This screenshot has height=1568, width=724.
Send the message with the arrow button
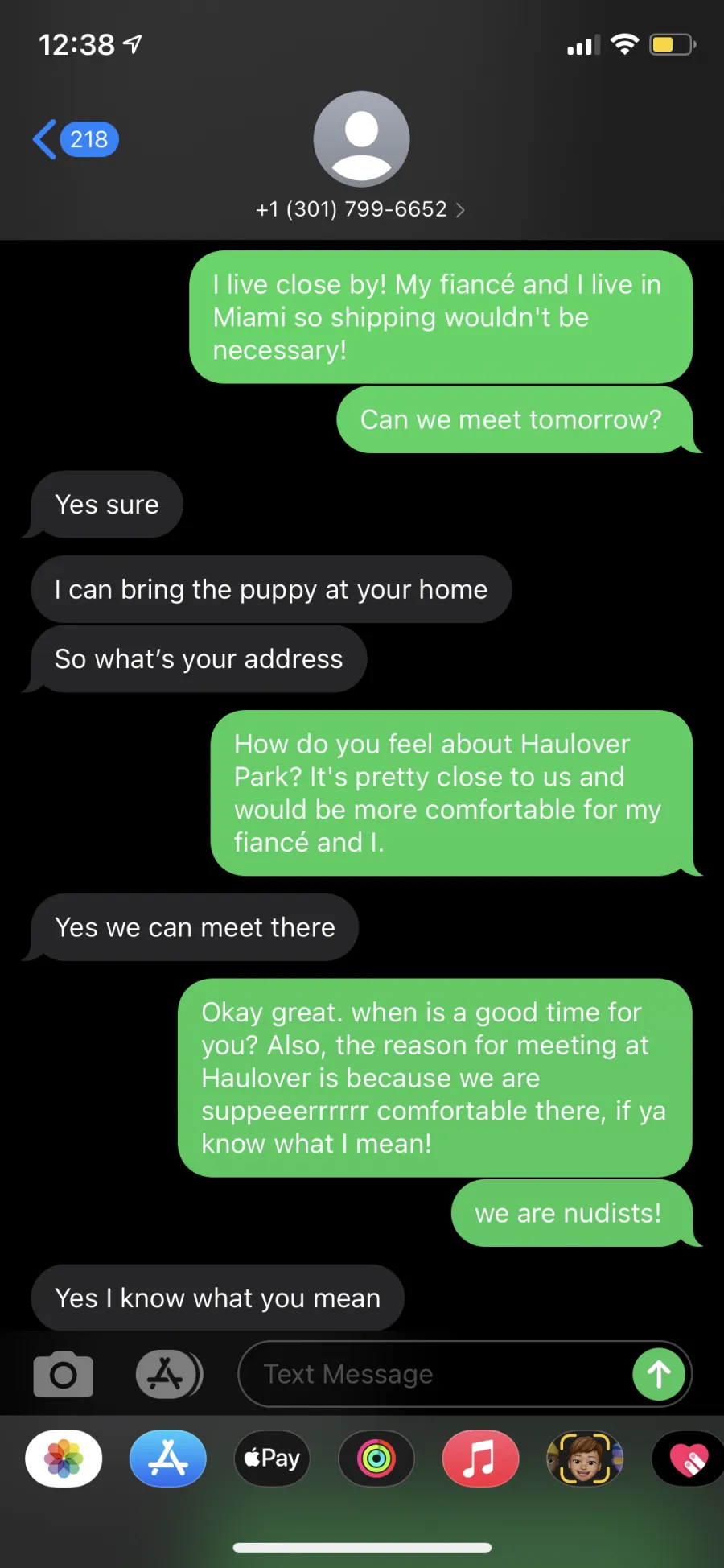point(659,1374)
